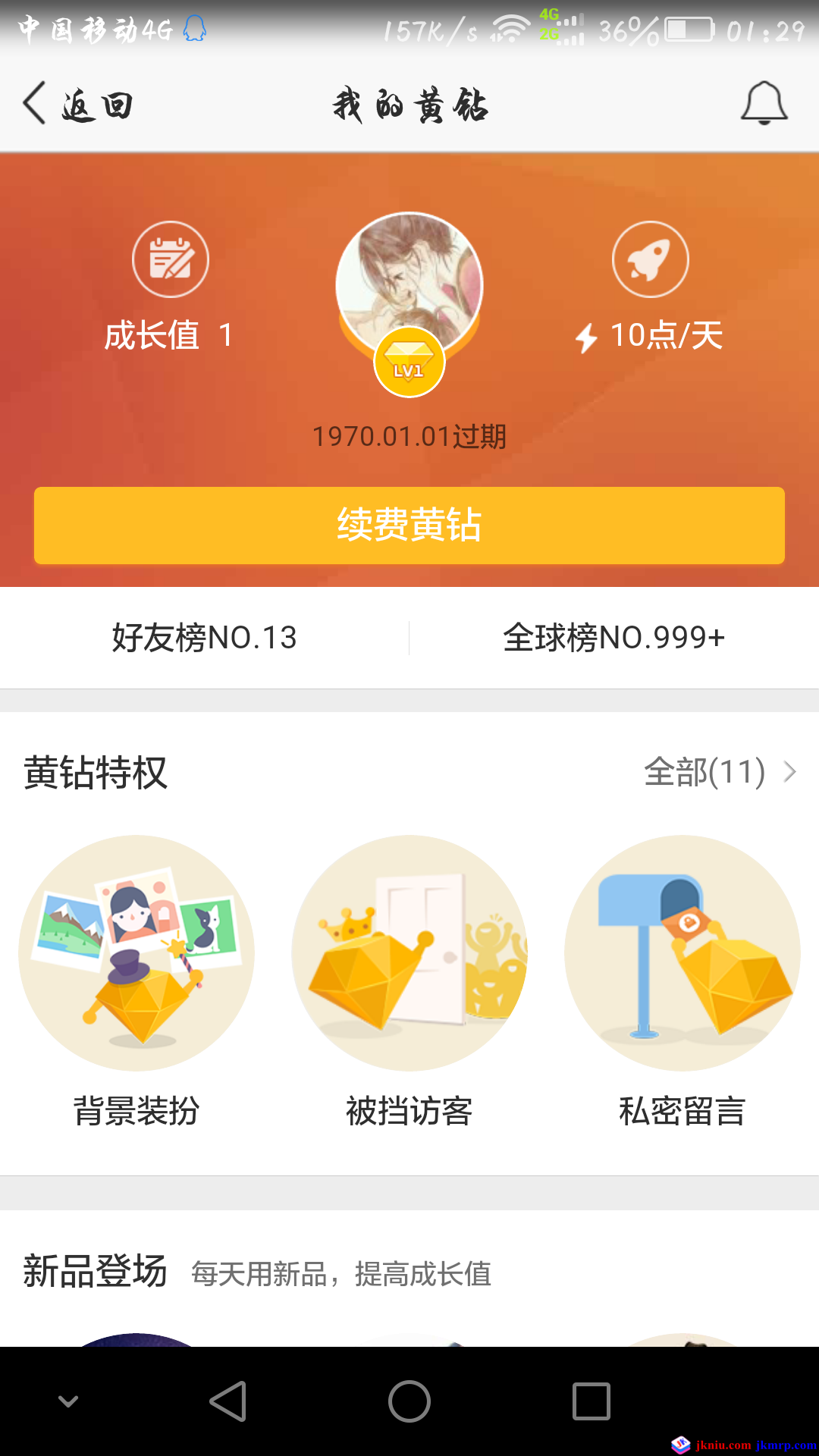Go back using the 返回 button
Image resolution: width=819 pixels, height=1456 pixels.
[78, 105]
